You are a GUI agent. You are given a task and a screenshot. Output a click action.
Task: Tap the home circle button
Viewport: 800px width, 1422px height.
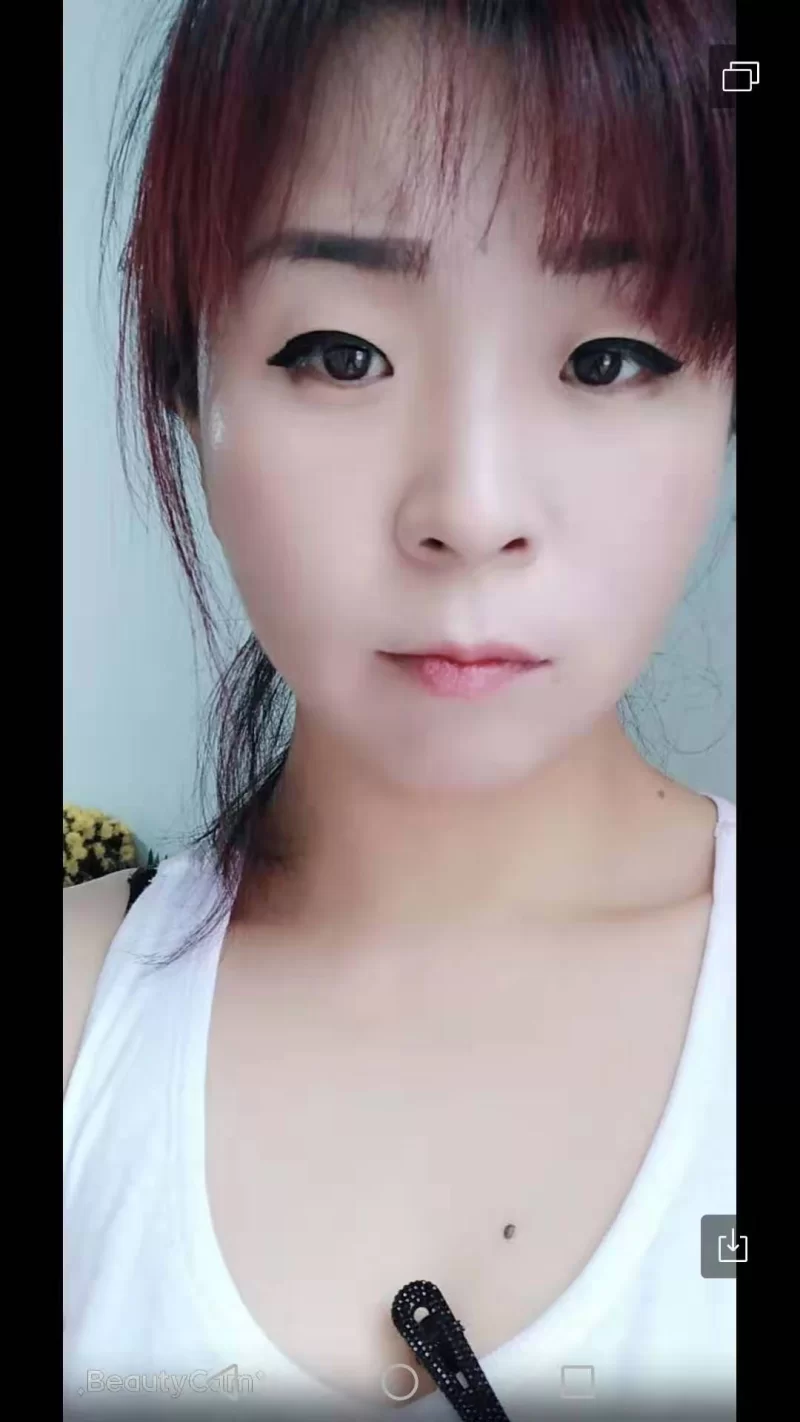click(x=400, y=1382)
